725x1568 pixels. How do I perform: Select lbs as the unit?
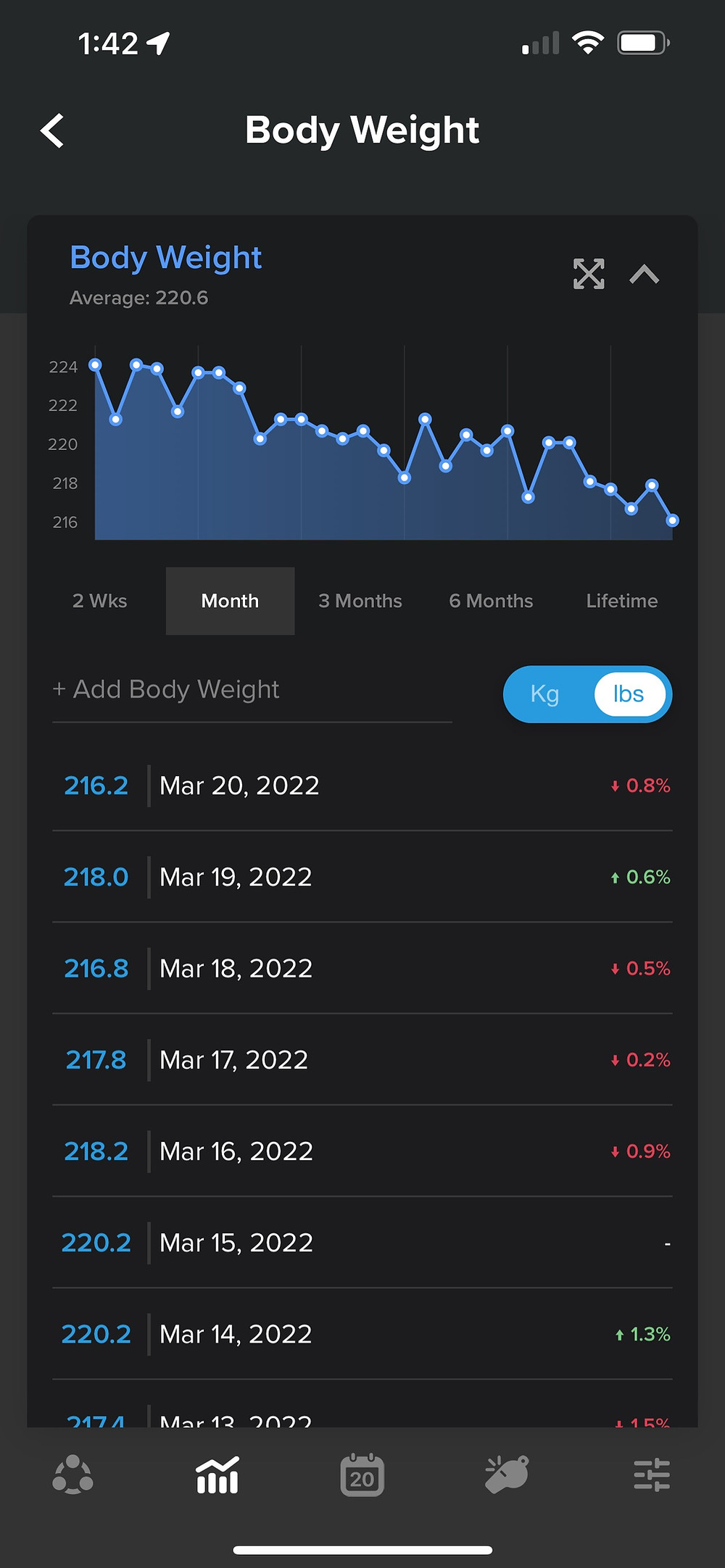629,694
